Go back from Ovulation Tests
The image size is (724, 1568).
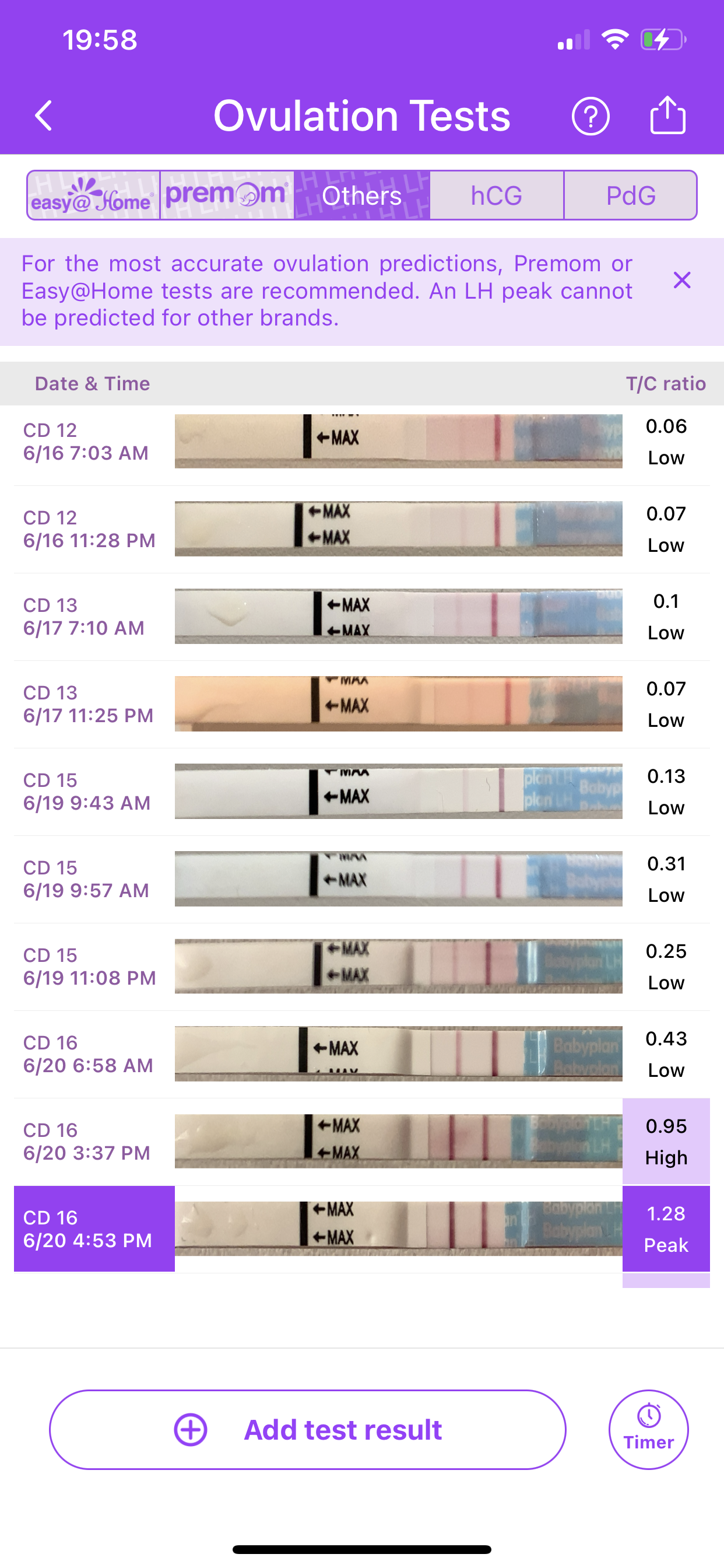pyautogui.click(x=44, y=116)
